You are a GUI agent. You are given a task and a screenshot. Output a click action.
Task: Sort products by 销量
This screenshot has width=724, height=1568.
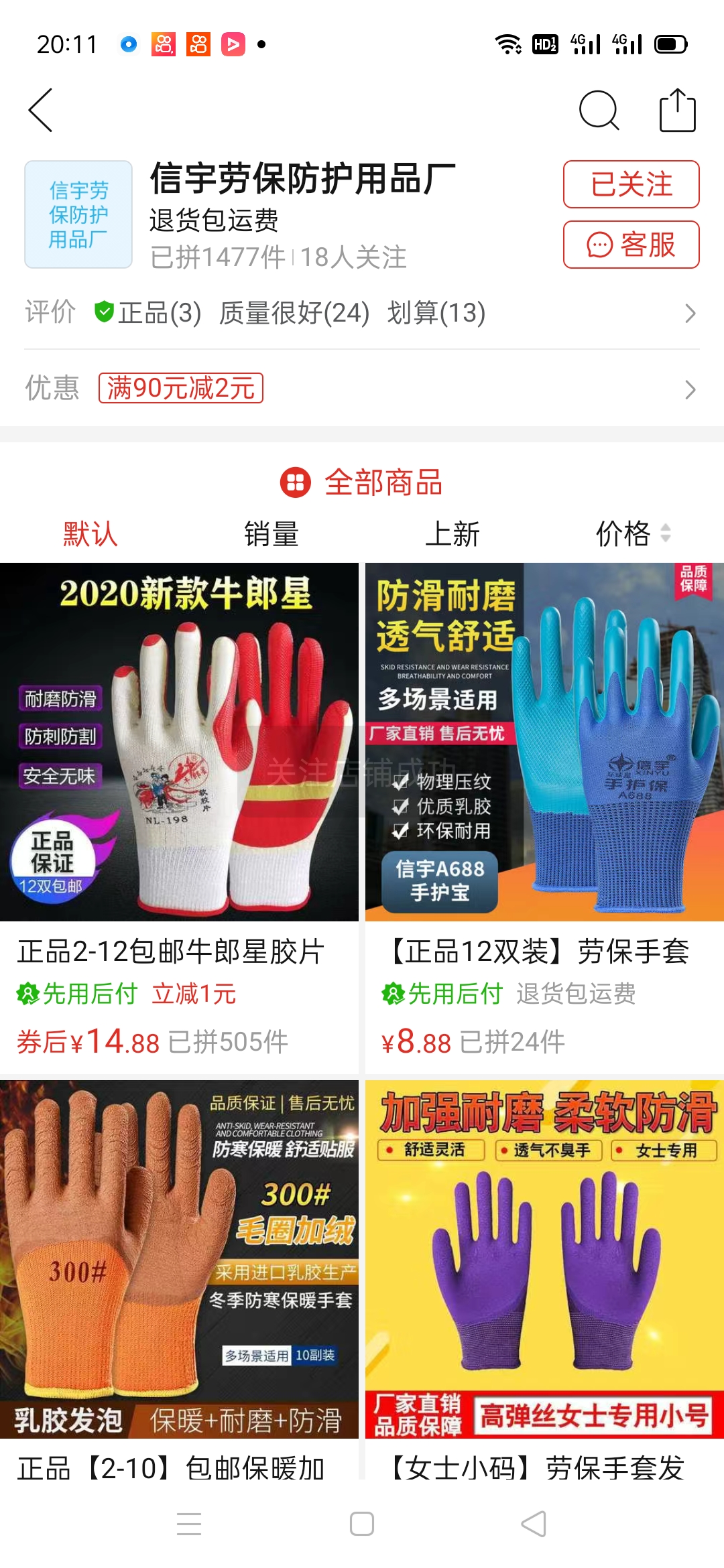tap(271, 534)
